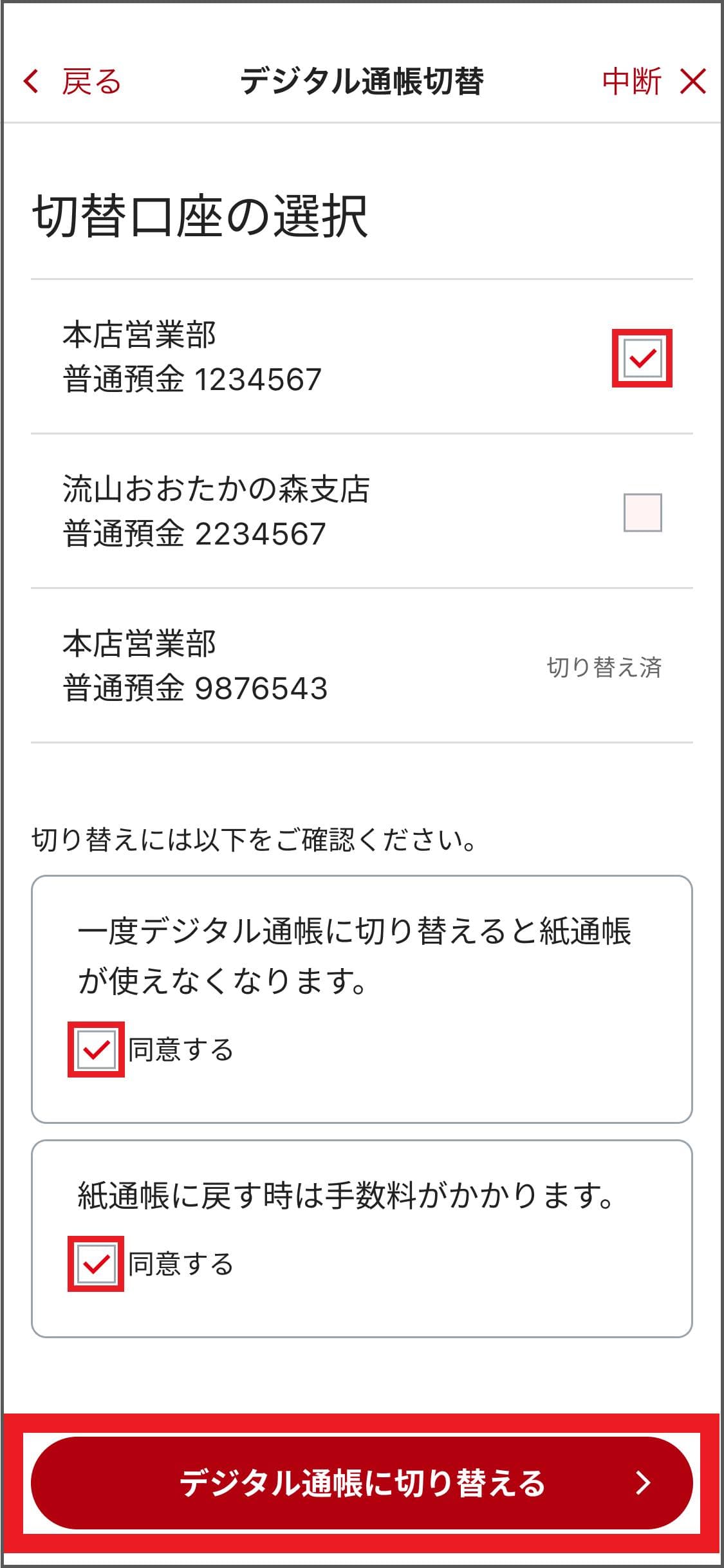Cancel the process with 中断
724x1568 pixels.
coord(653,82)
